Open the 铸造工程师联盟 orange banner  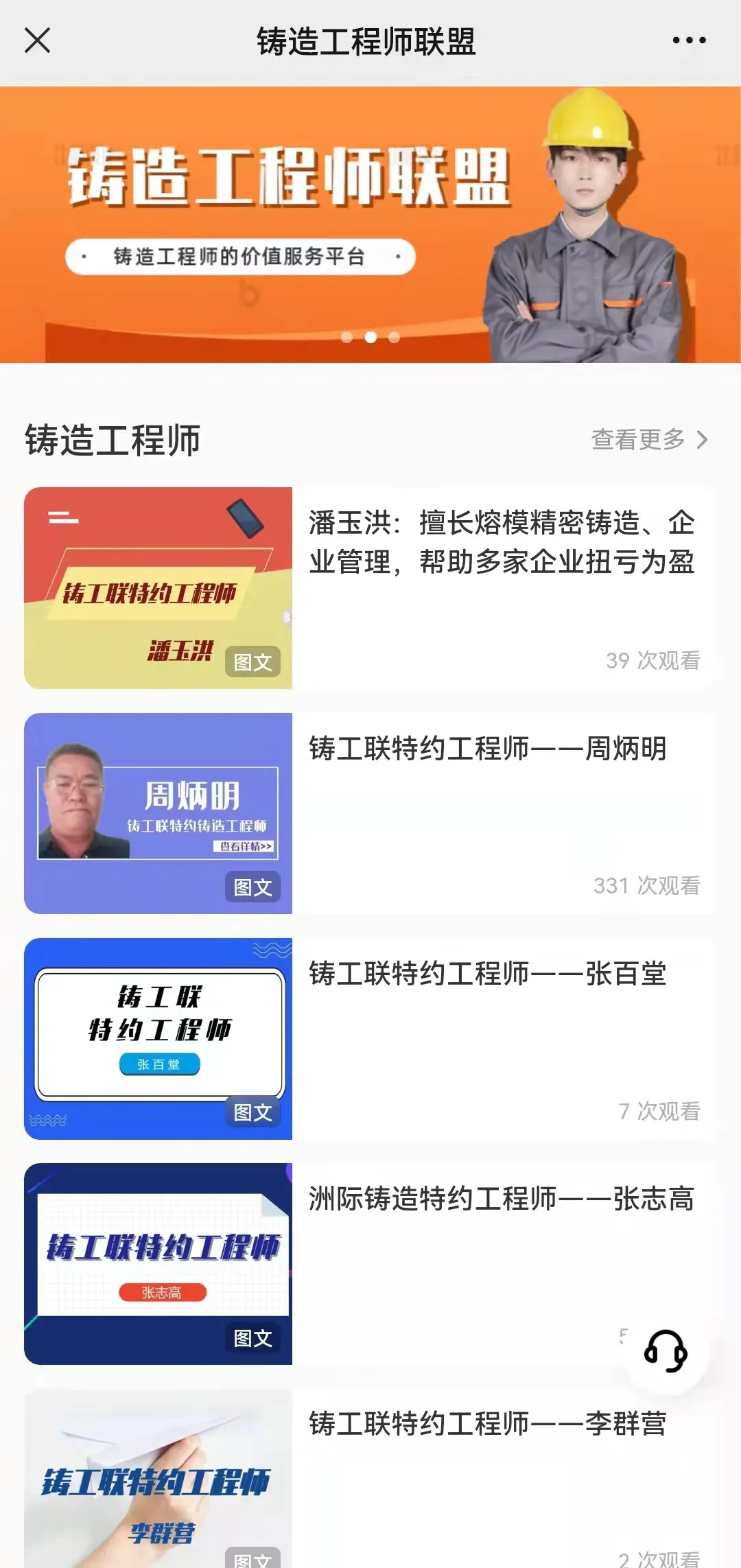click(370, 224)
